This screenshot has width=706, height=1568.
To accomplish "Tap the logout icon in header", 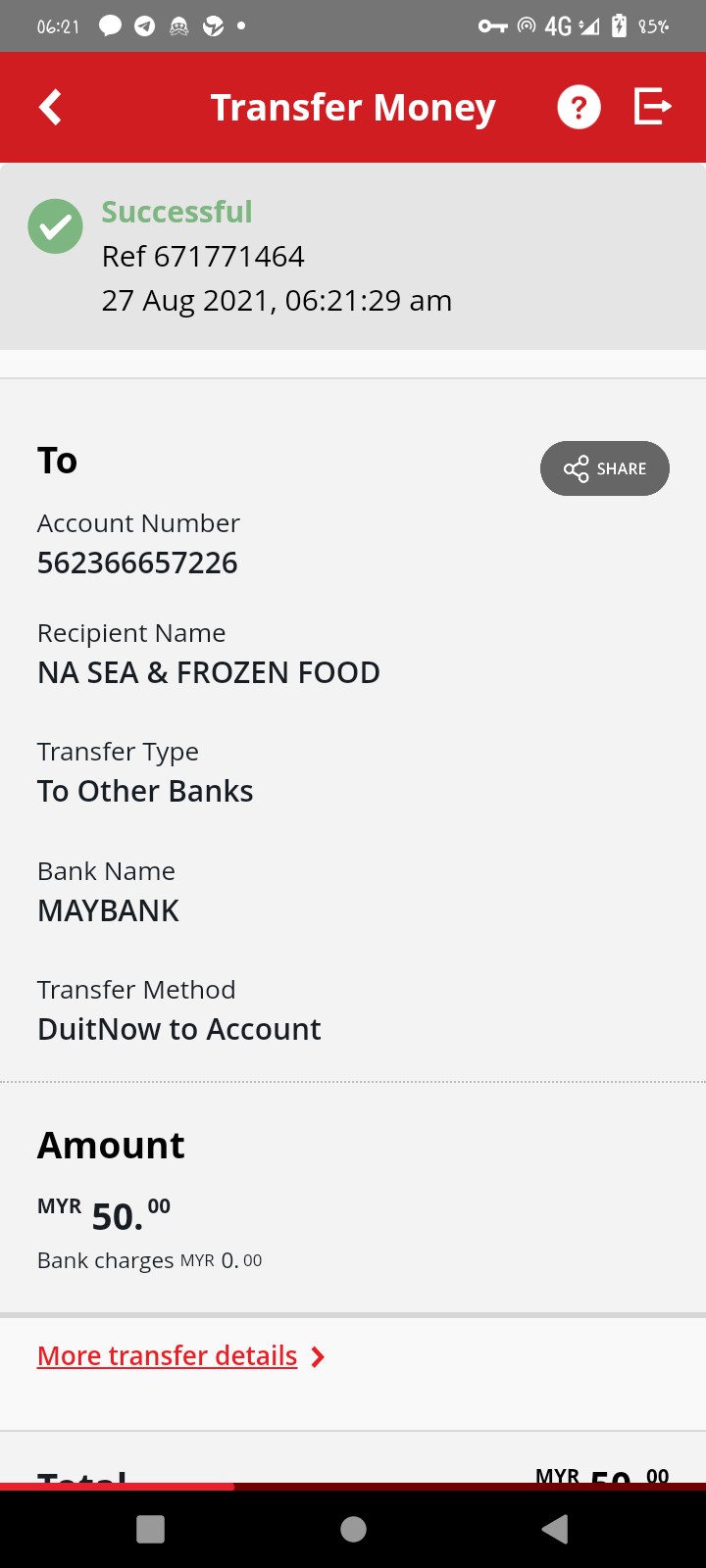I will pos(652,106).
